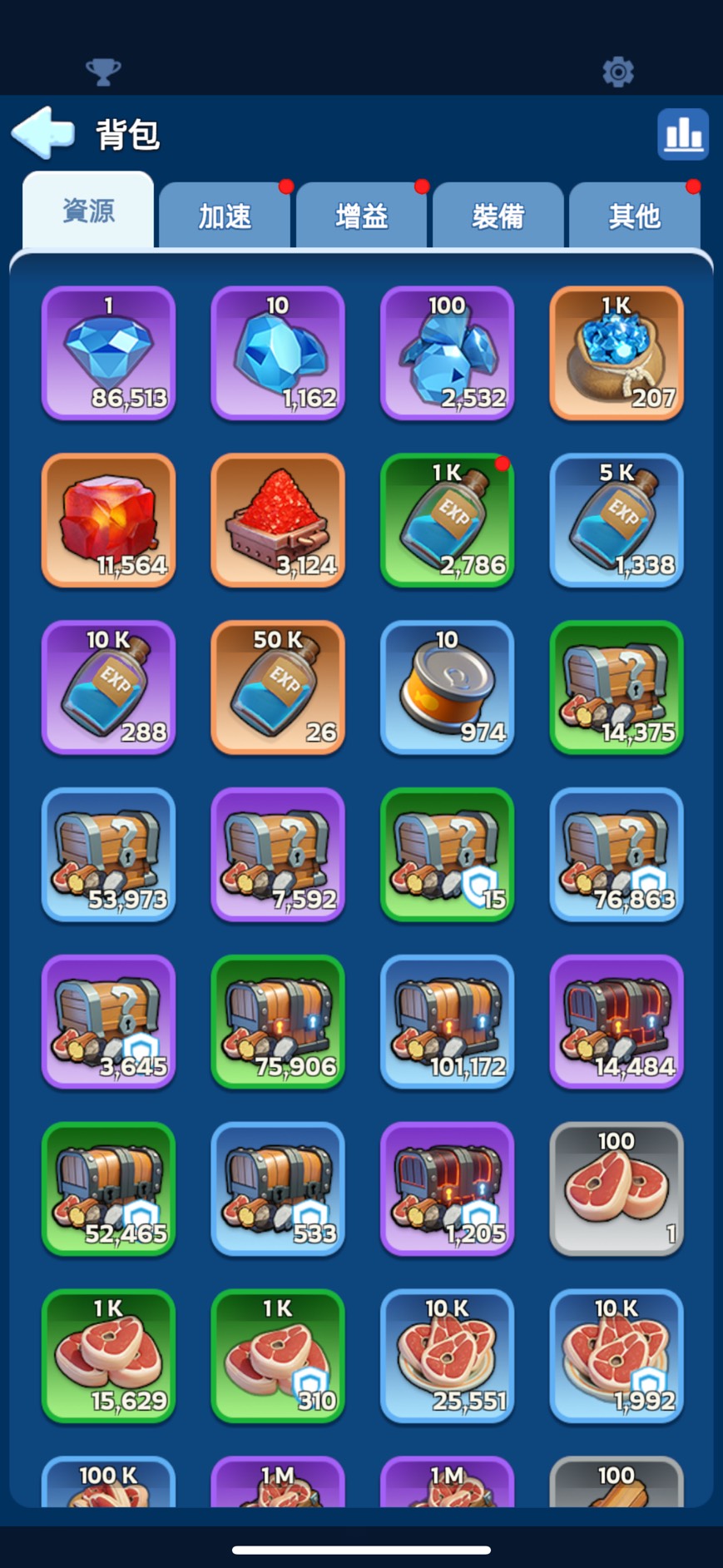723x1568 pixels.
Task: Tap the red crystal item with 11,564
Action: click(x=108, y=520)
